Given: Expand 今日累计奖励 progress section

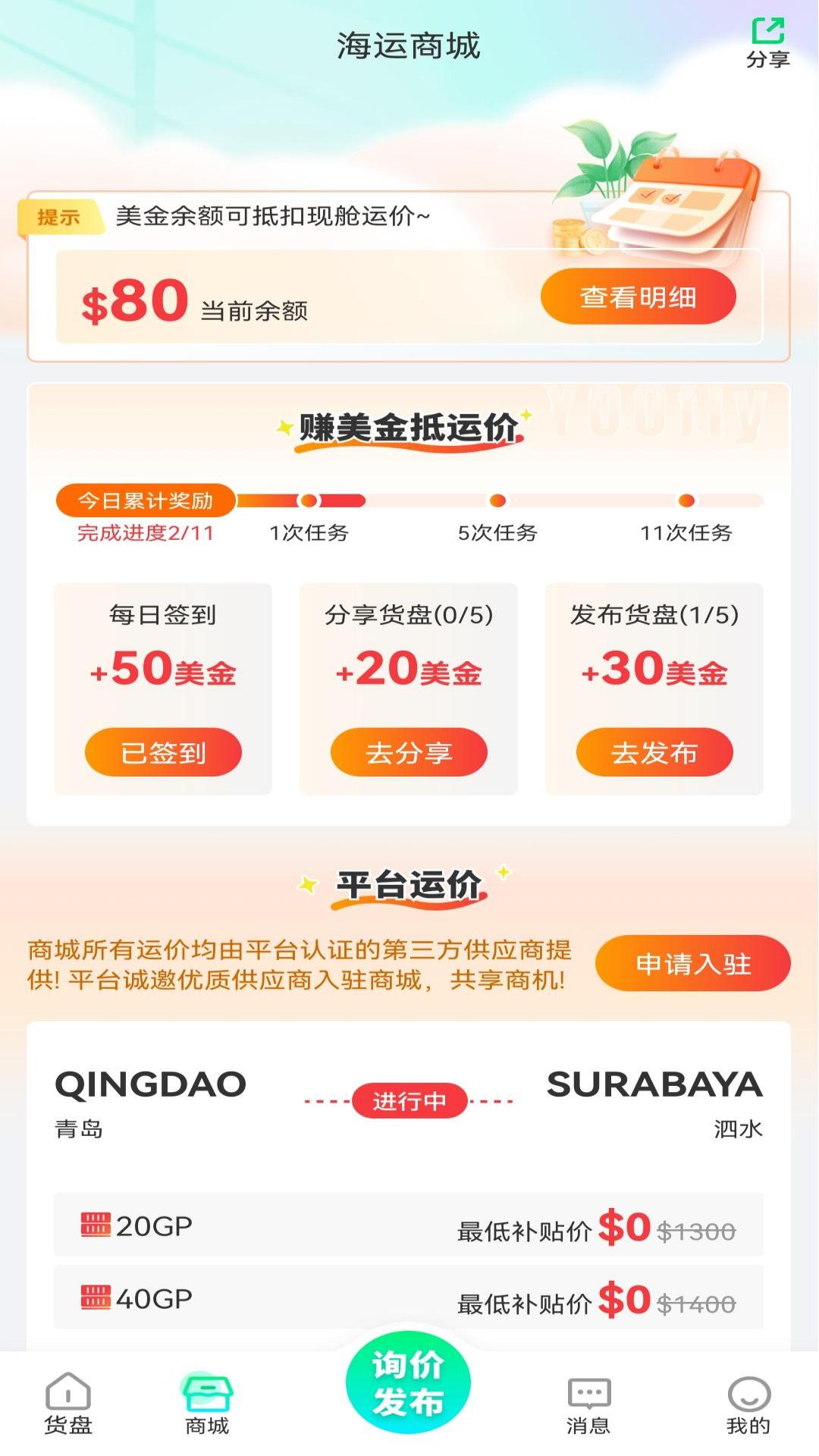Looking at the screenshot, I should (146, 500).
